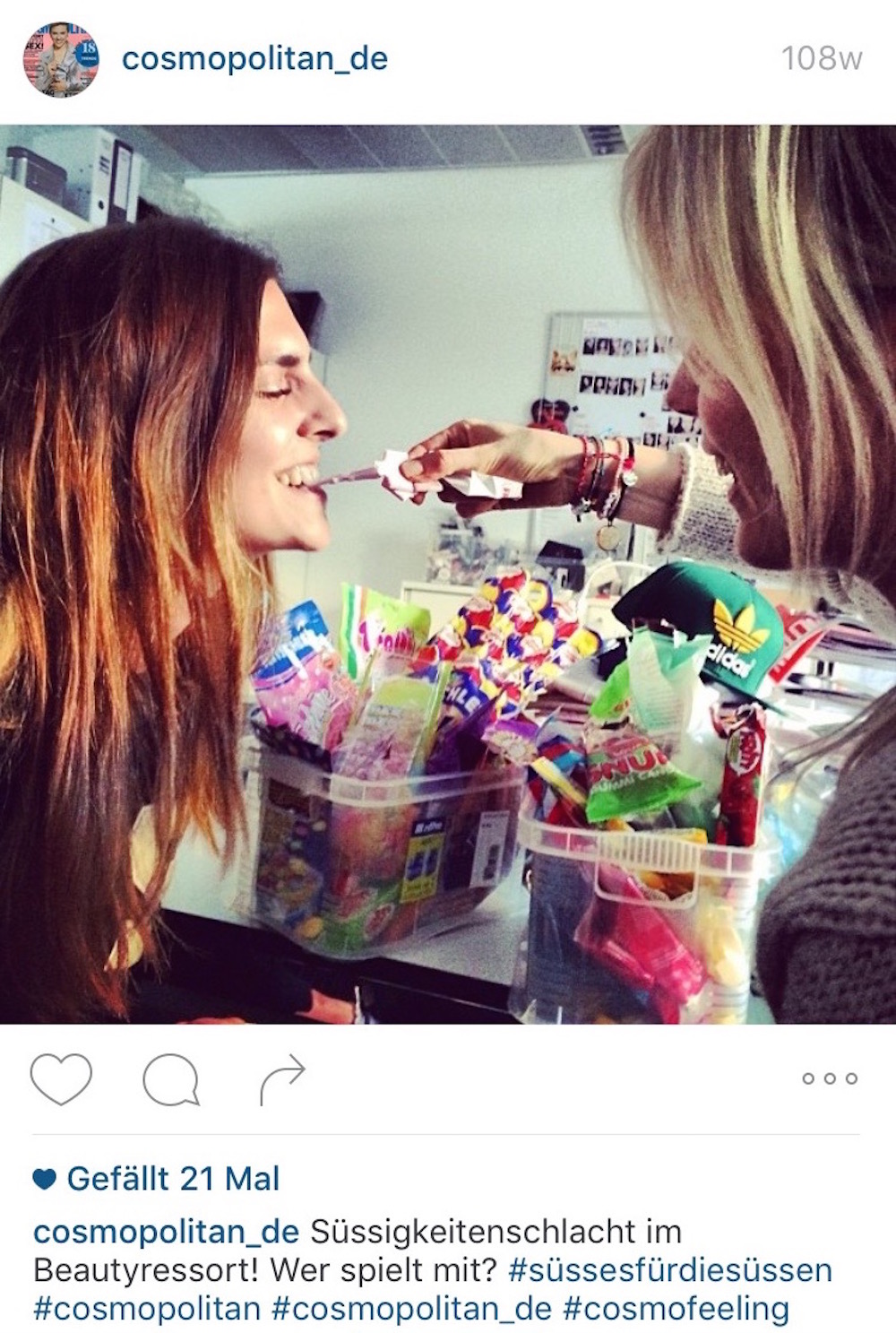Open the three-dot options menu
This screenshot has width=896, height=1333.
click(x=829, y=1078)
